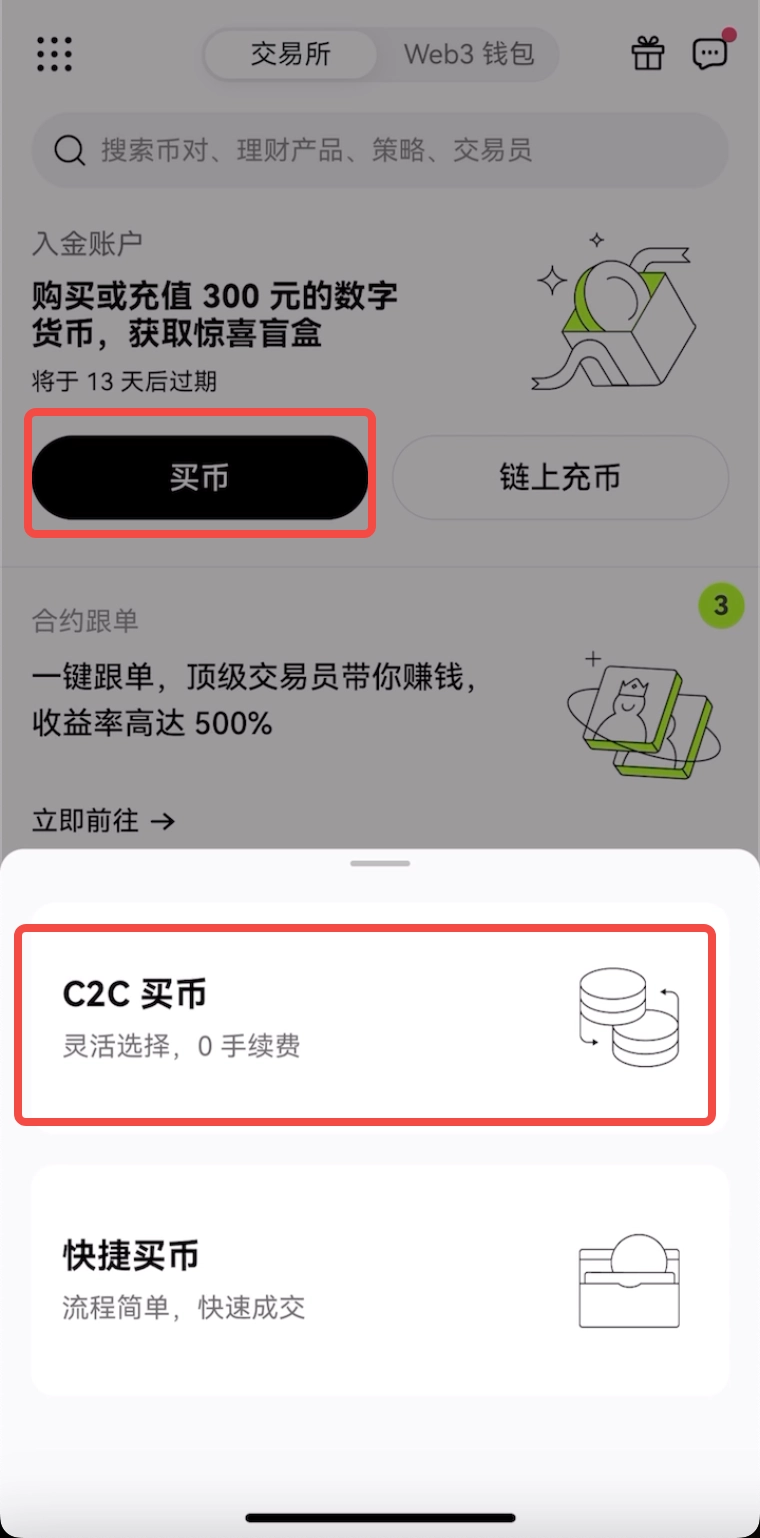Tap the black 买币 button
This screenshot has height=1538, width=760.
(x=200, y=478)
